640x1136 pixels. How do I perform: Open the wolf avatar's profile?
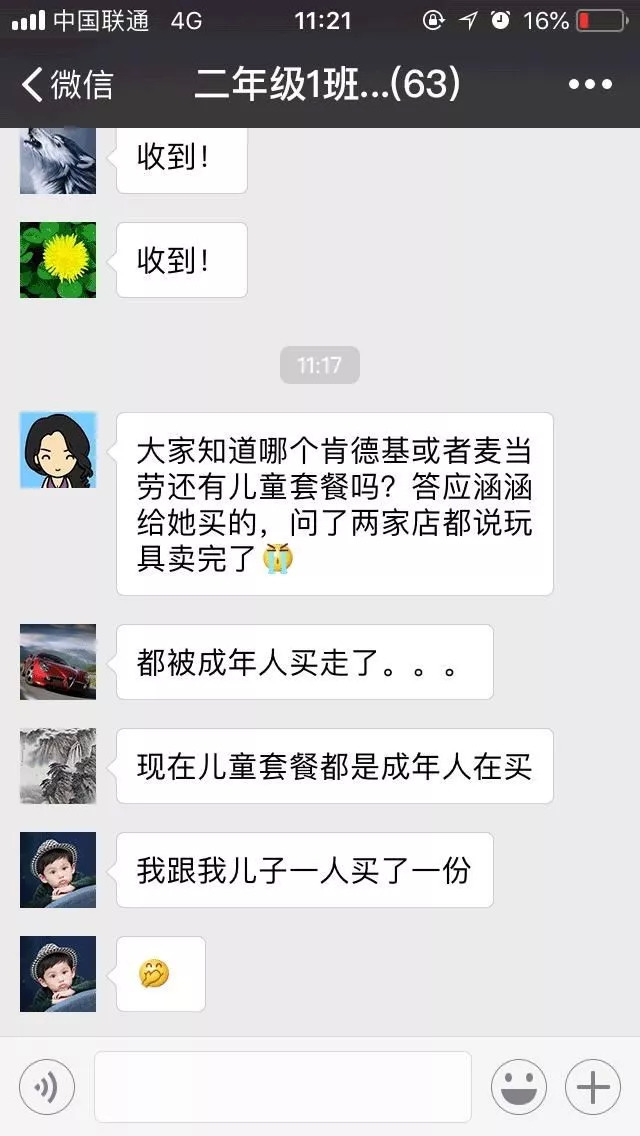pos(58,160)
